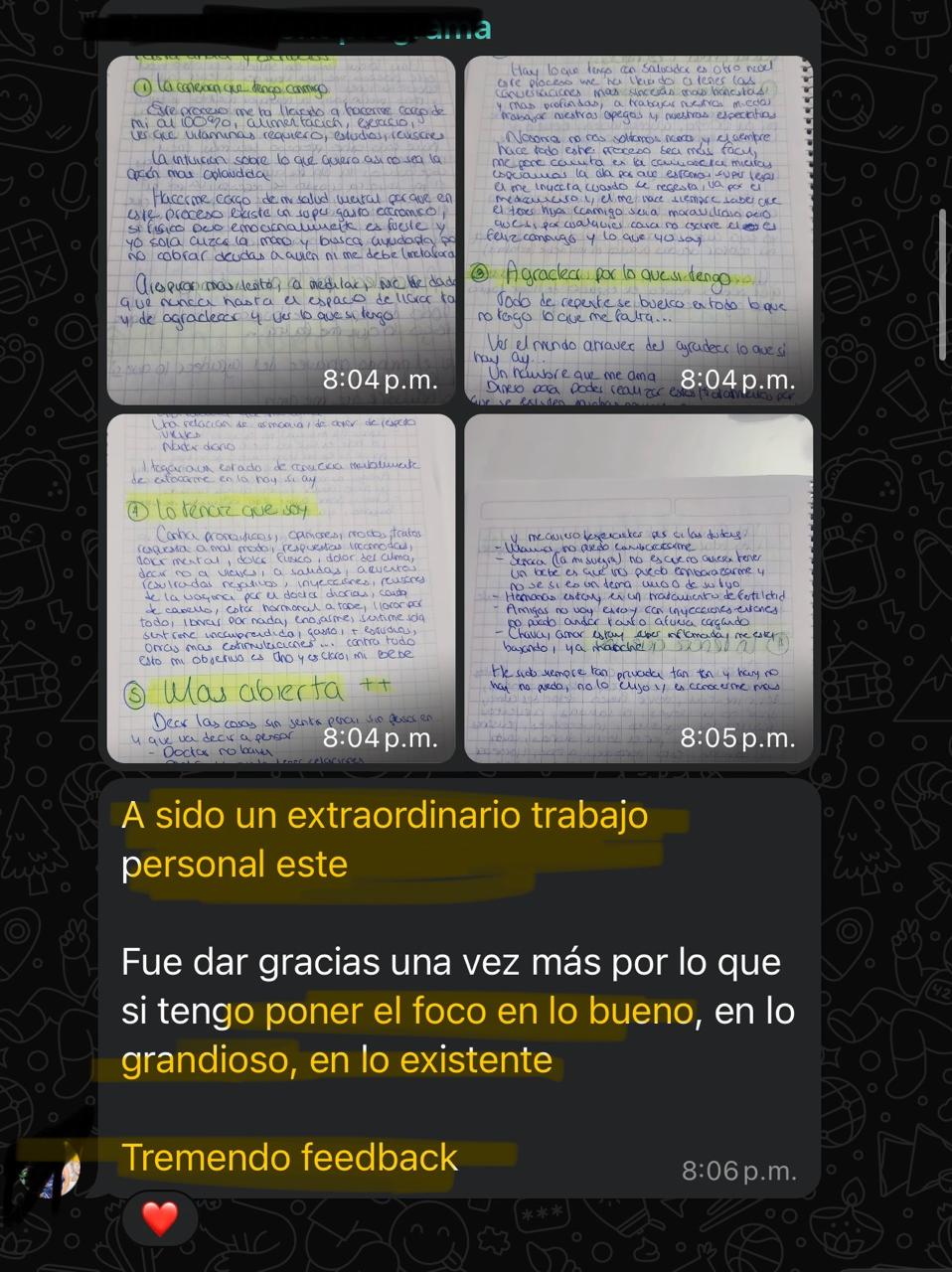Open the photo showing "Mas abierta ++"

[x=281, y=588]
